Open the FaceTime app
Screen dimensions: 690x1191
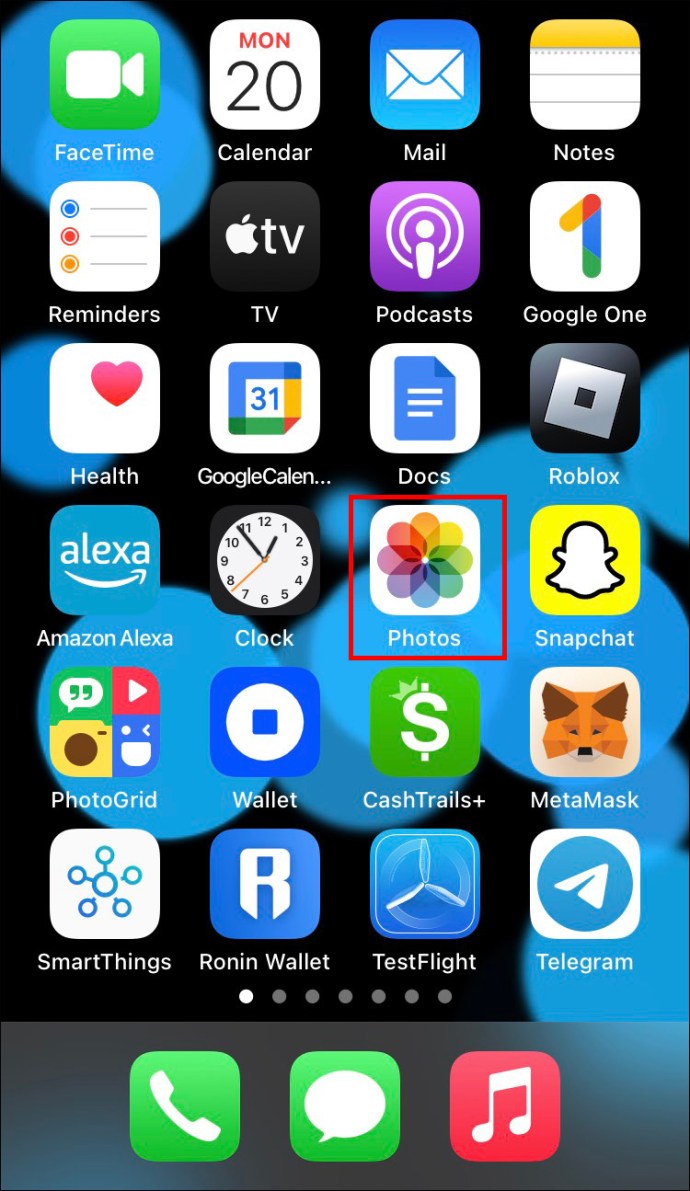point(105,75)
